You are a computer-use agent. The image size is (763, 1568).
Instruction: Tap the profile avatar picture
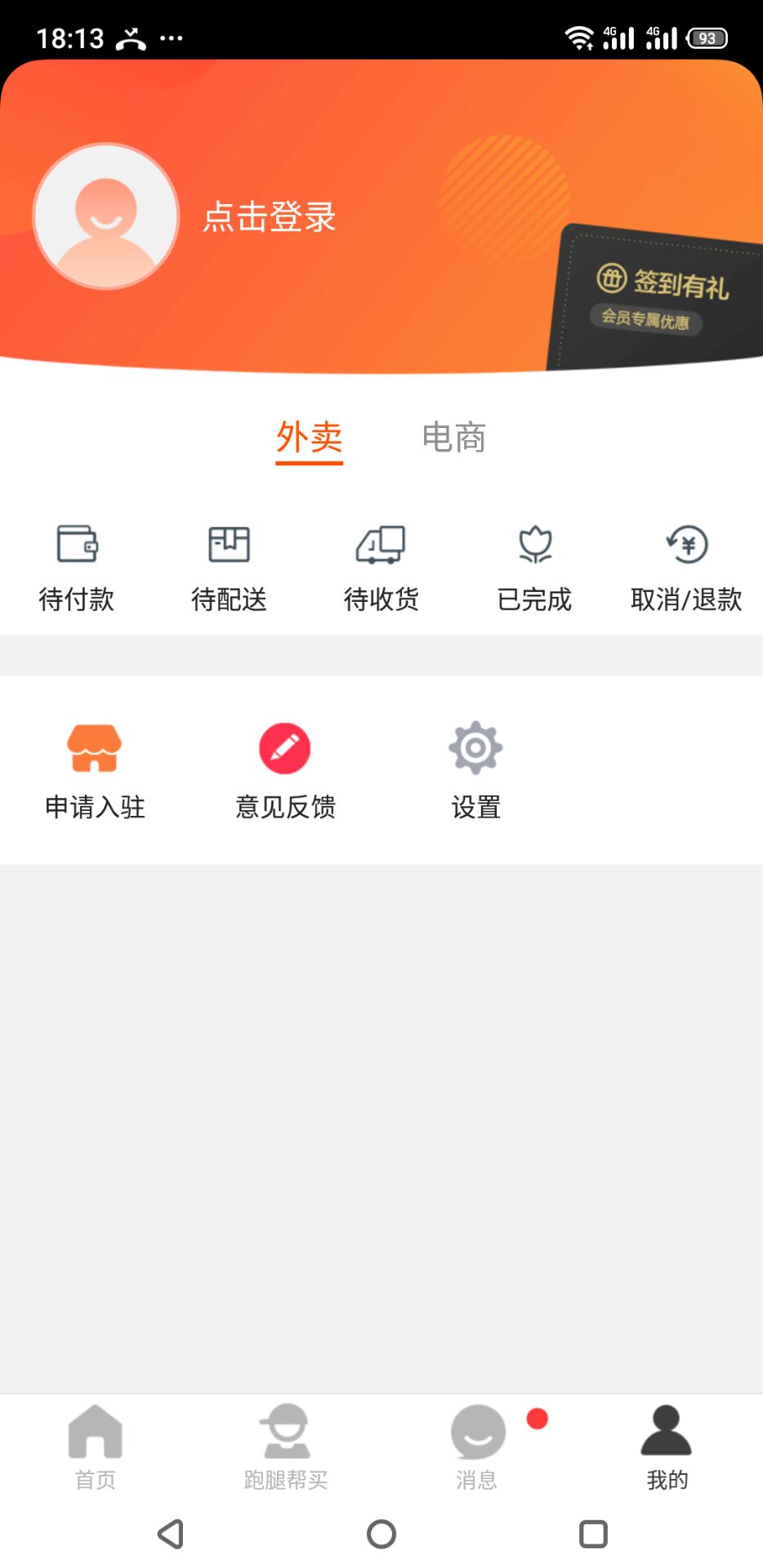coord(106,216)
